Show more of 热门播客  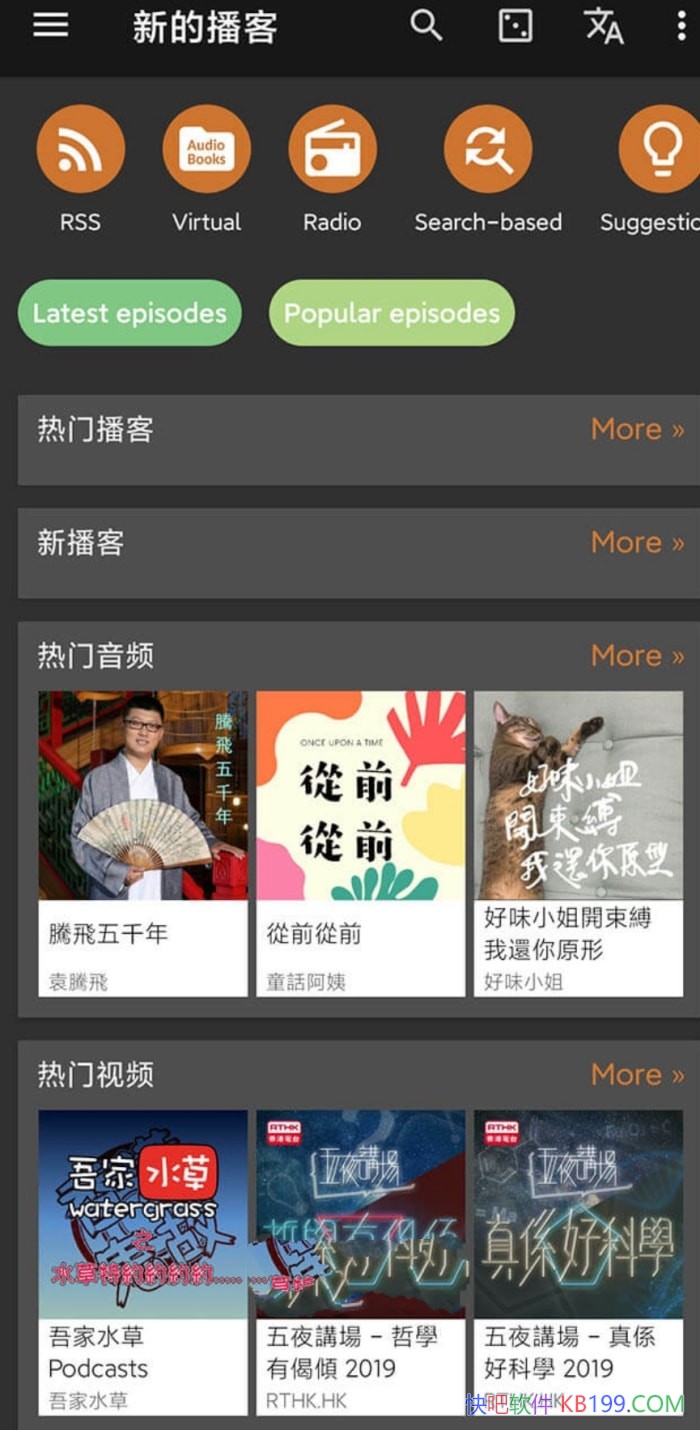point(637,430)
